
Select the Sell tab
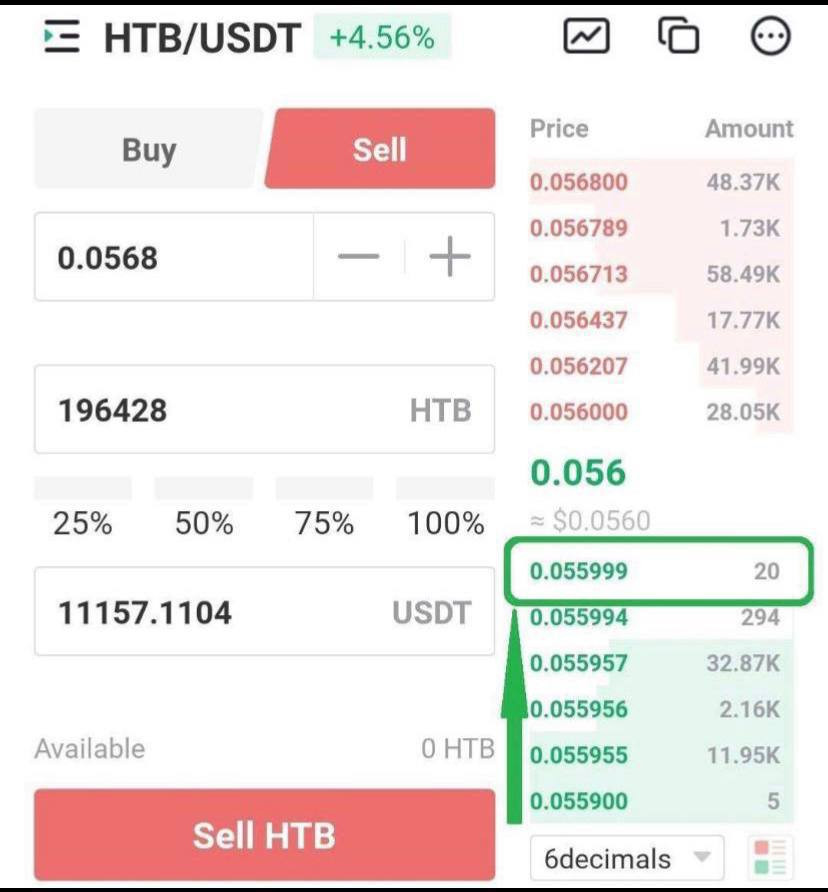pyautogui.click(x=380, y=150)
